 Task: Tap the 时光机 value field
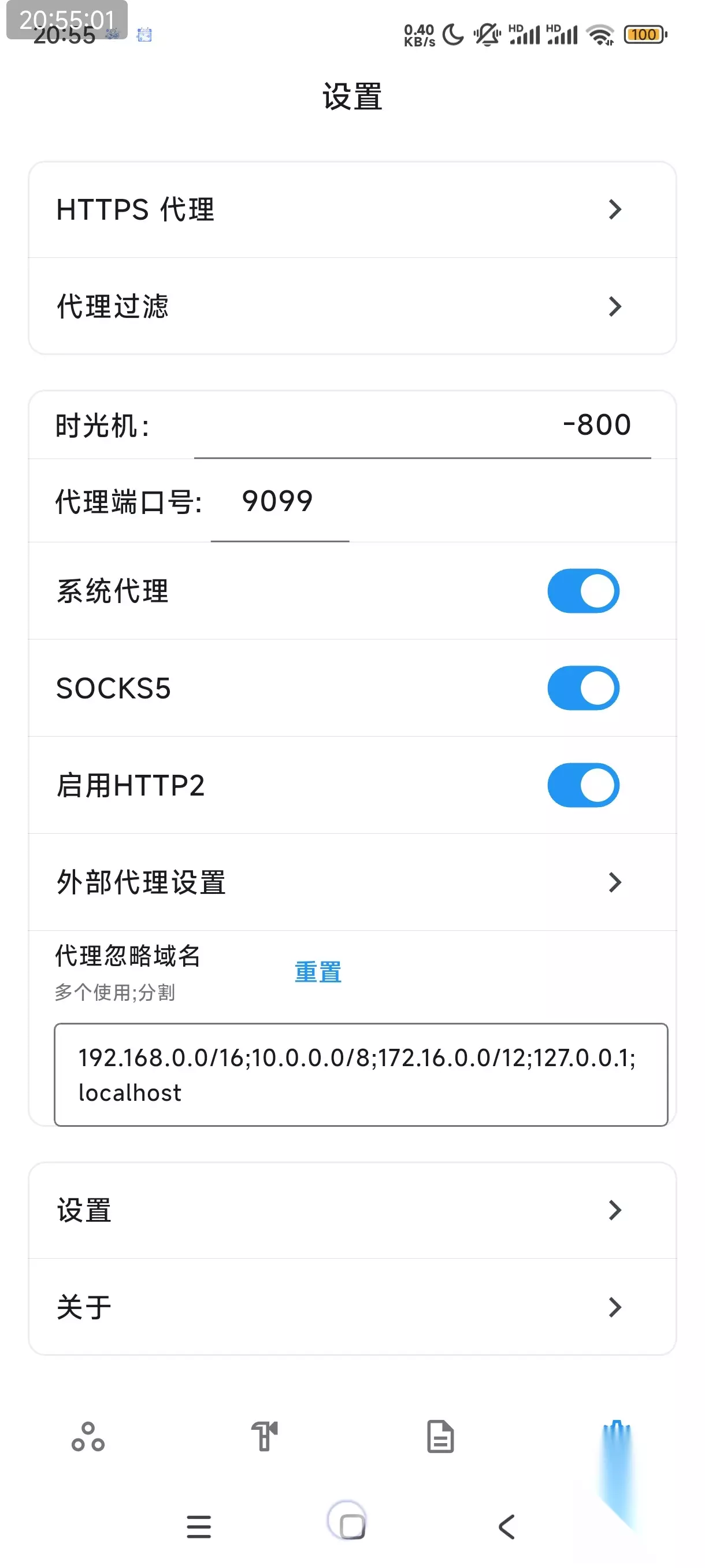pyautogui.click(x=422, y=426)
